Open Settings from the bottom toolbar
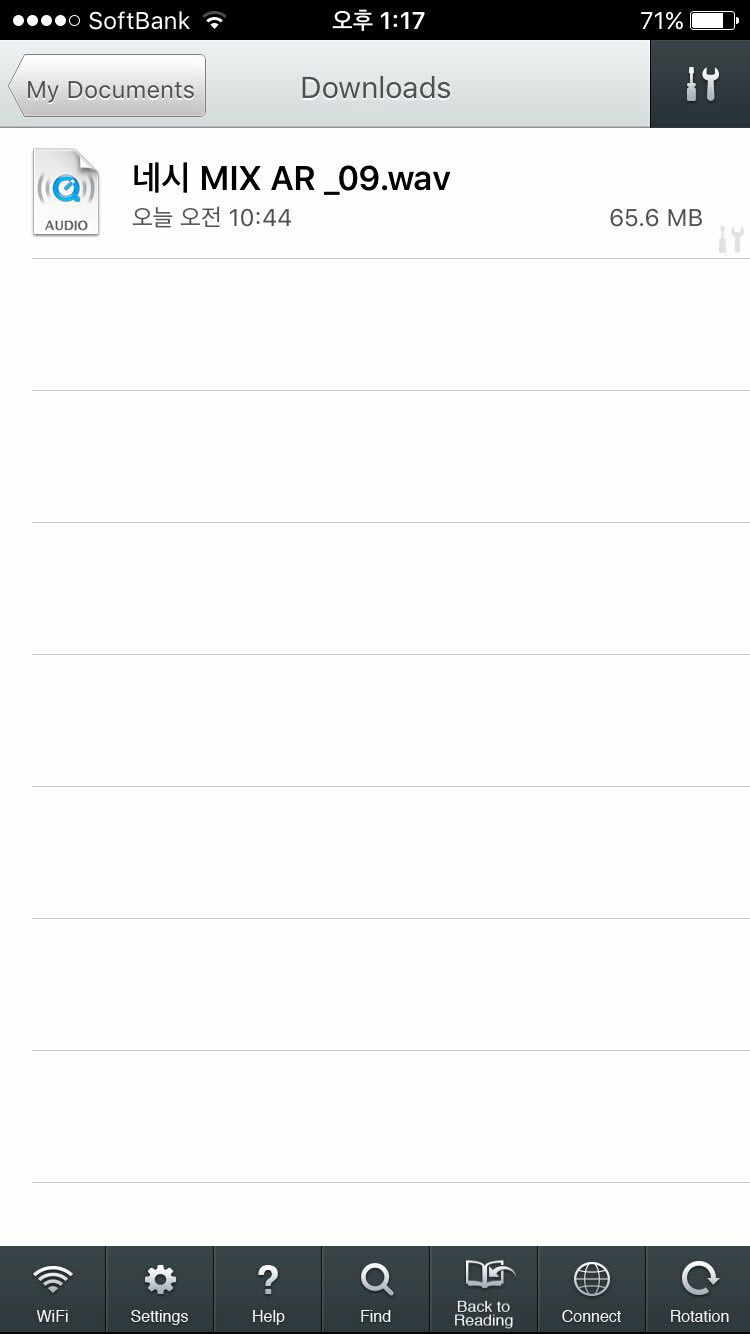Viewport: 750px width, 1334px height. [160, 1290]
